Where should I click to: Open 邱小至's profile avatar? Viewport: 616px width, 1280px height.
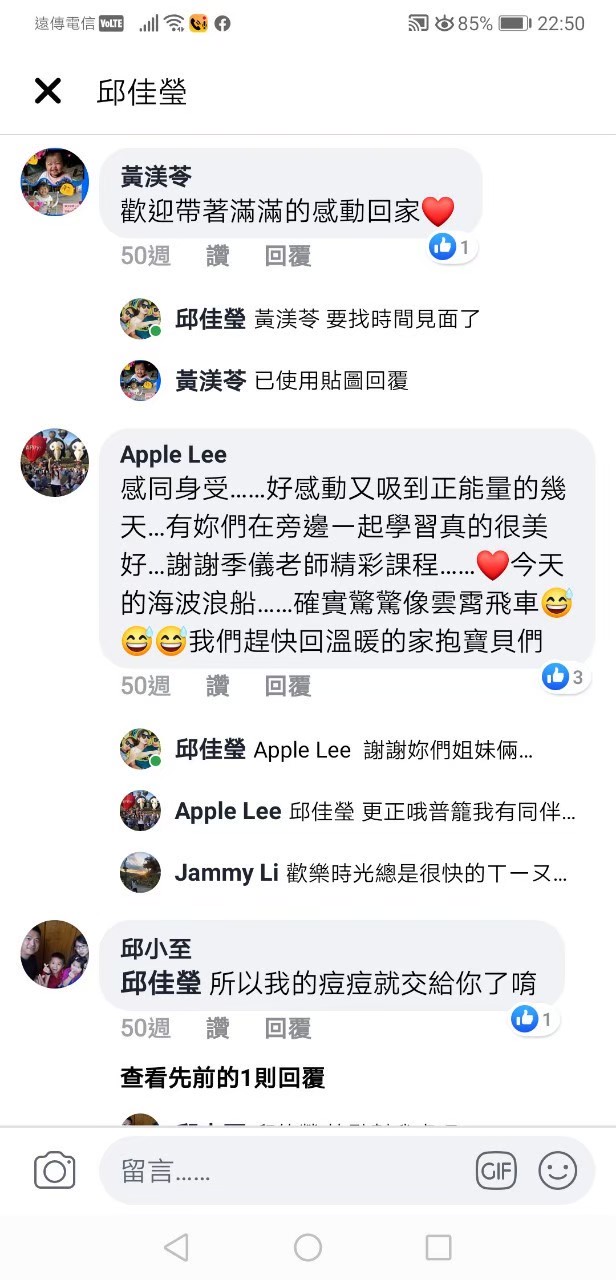tap(55, 954)
